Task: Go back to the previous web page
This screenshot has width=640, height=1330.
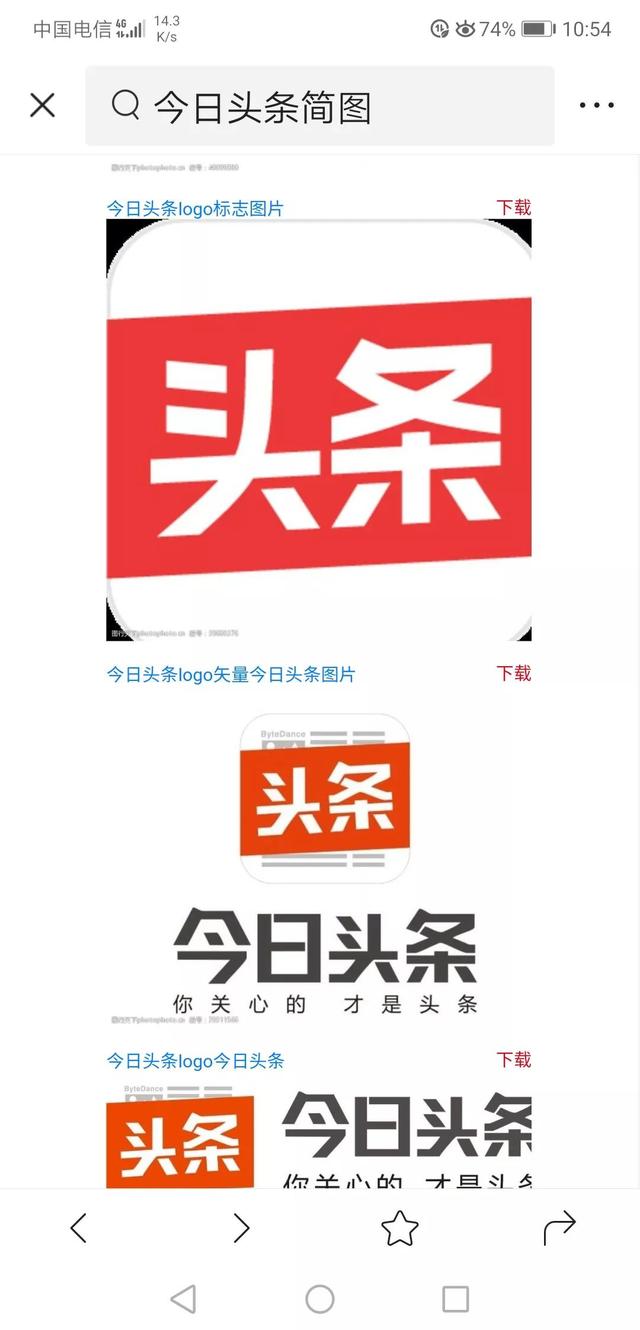Action: [79, 1227]
